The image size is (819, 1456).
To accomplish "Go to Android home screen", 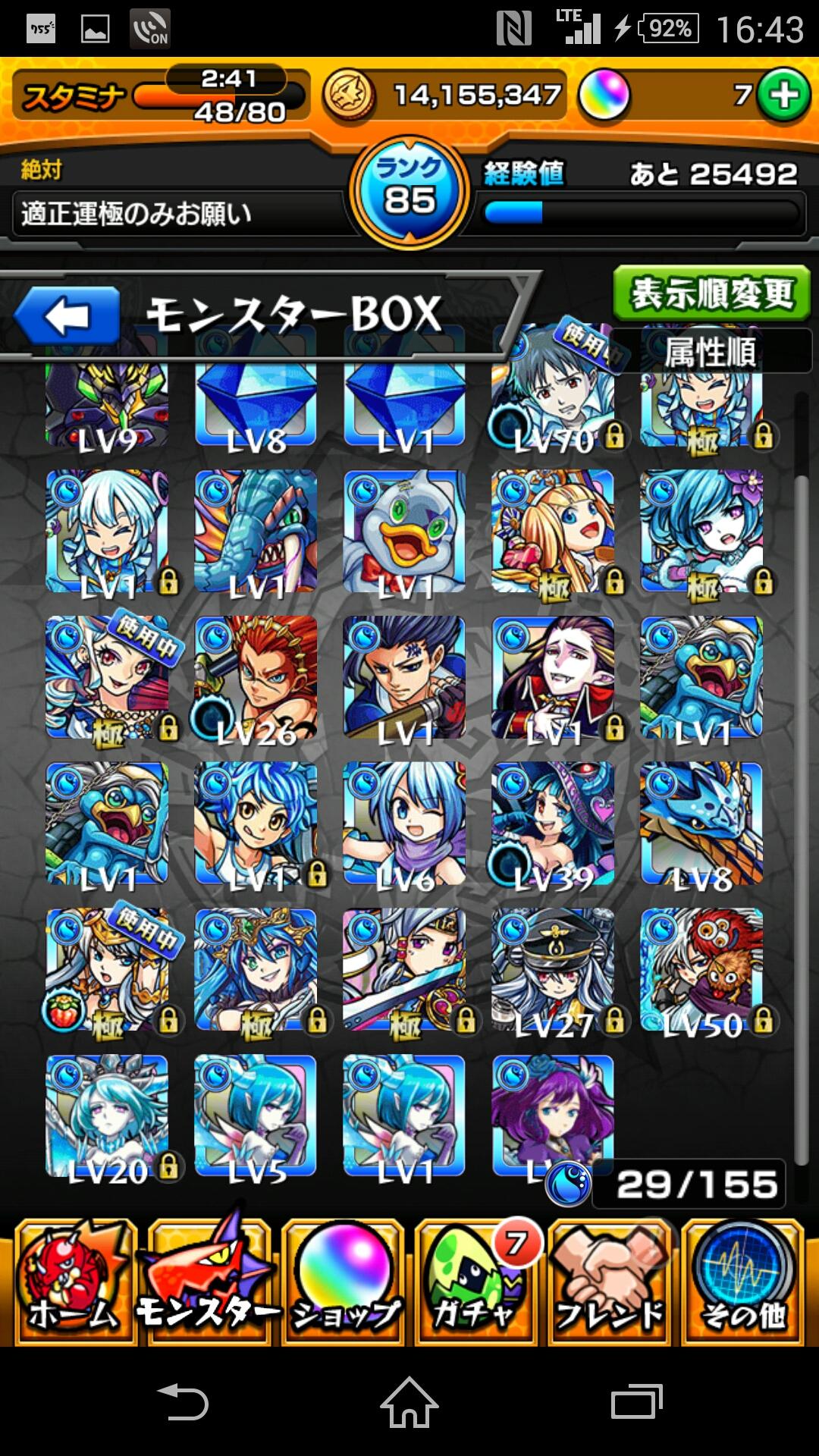I will coord(409,1402).
